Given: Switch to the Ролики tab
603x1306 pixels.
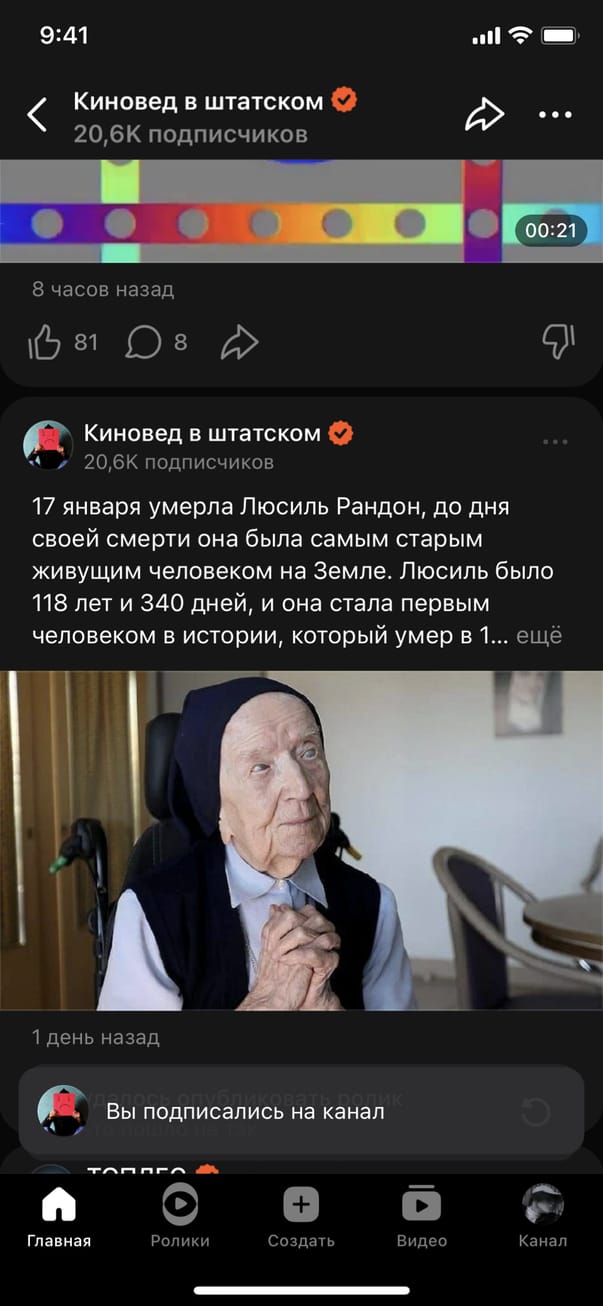Looking at the screenshot, I should 180,1216.
